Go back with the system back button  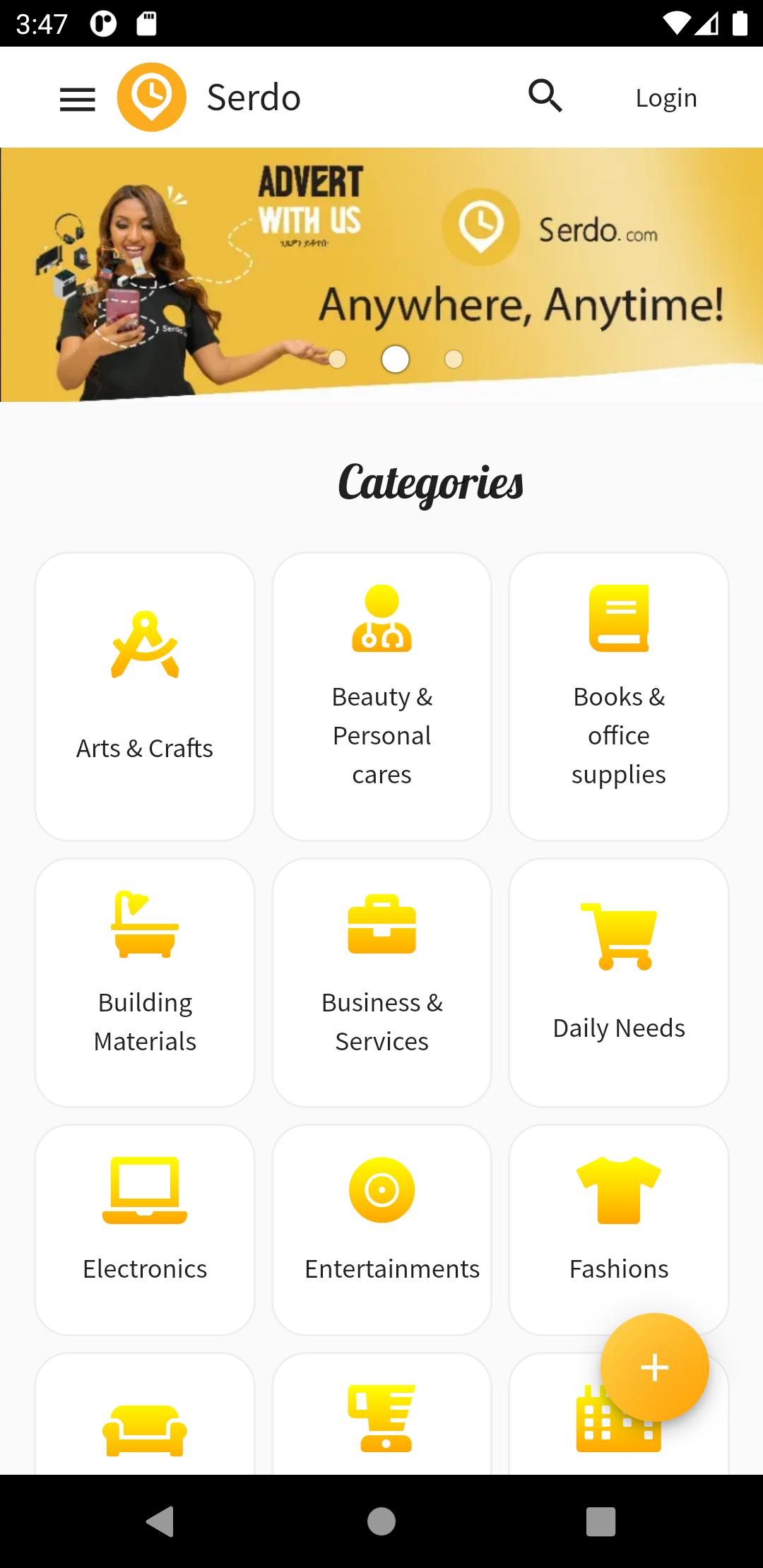160,1521
